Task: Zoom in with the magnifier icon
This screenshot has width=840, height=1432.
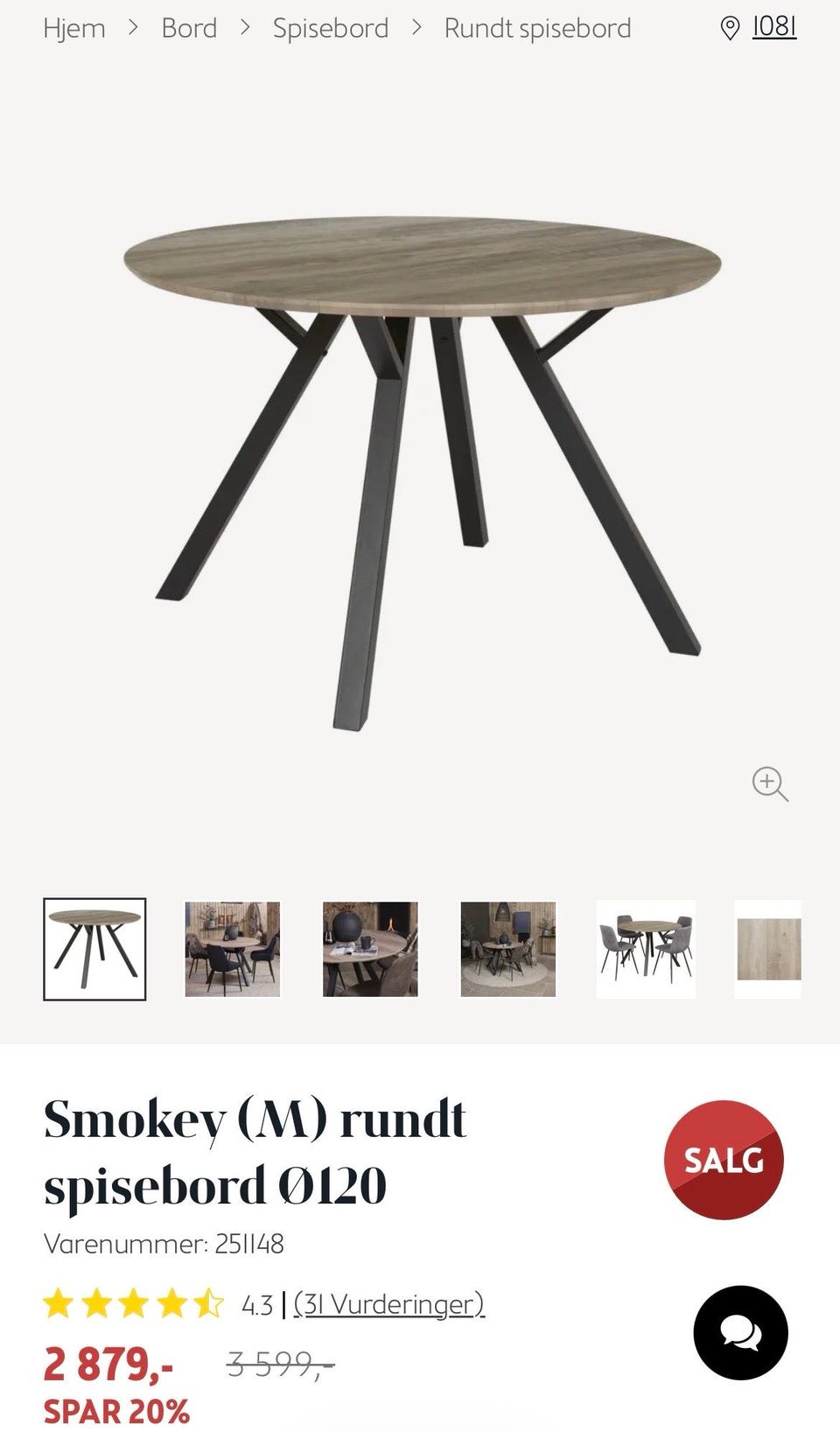Action: click(770, 783)
